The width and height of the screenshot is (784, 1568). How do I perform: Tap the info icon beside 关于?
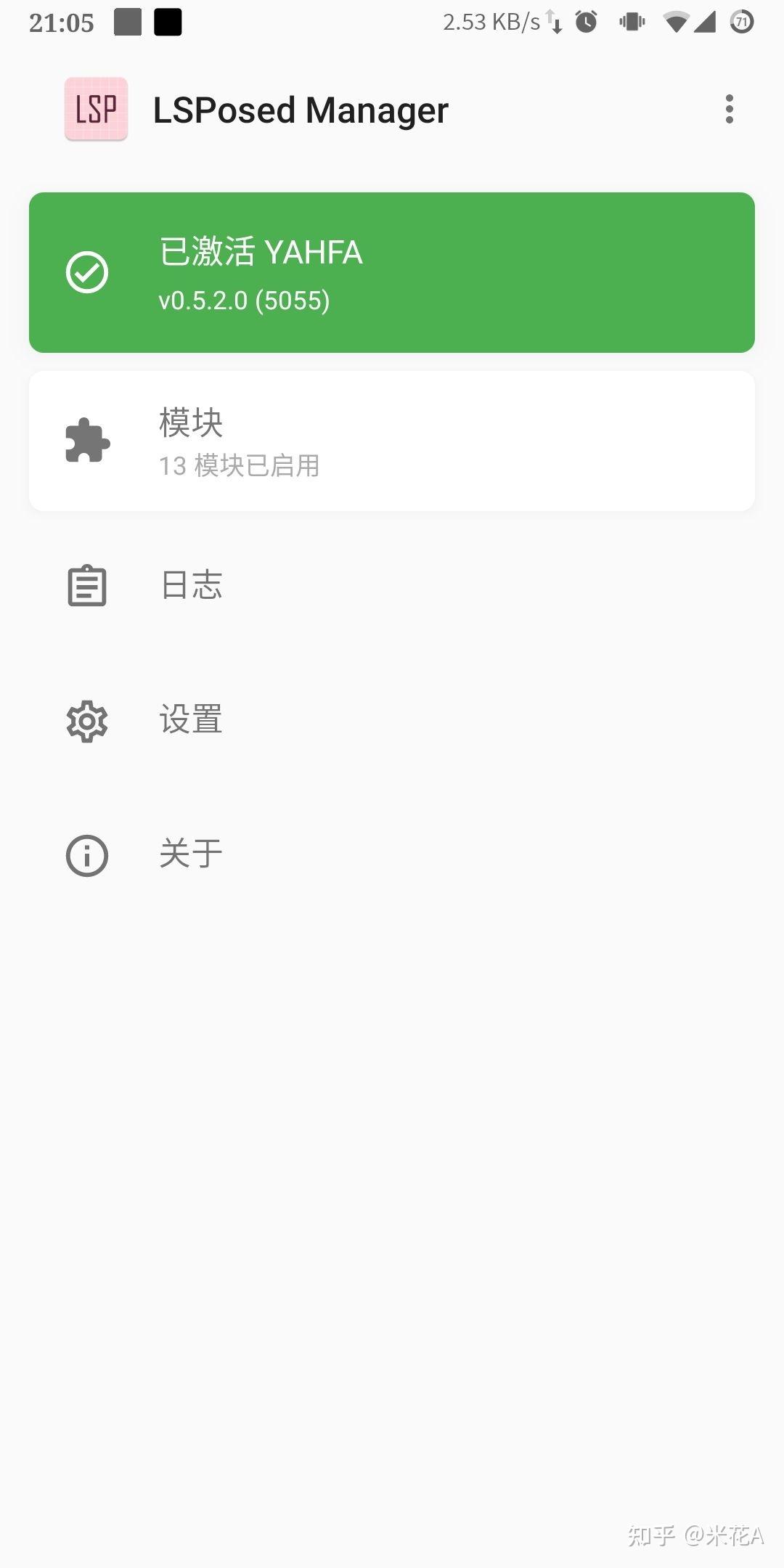[86, 856]
